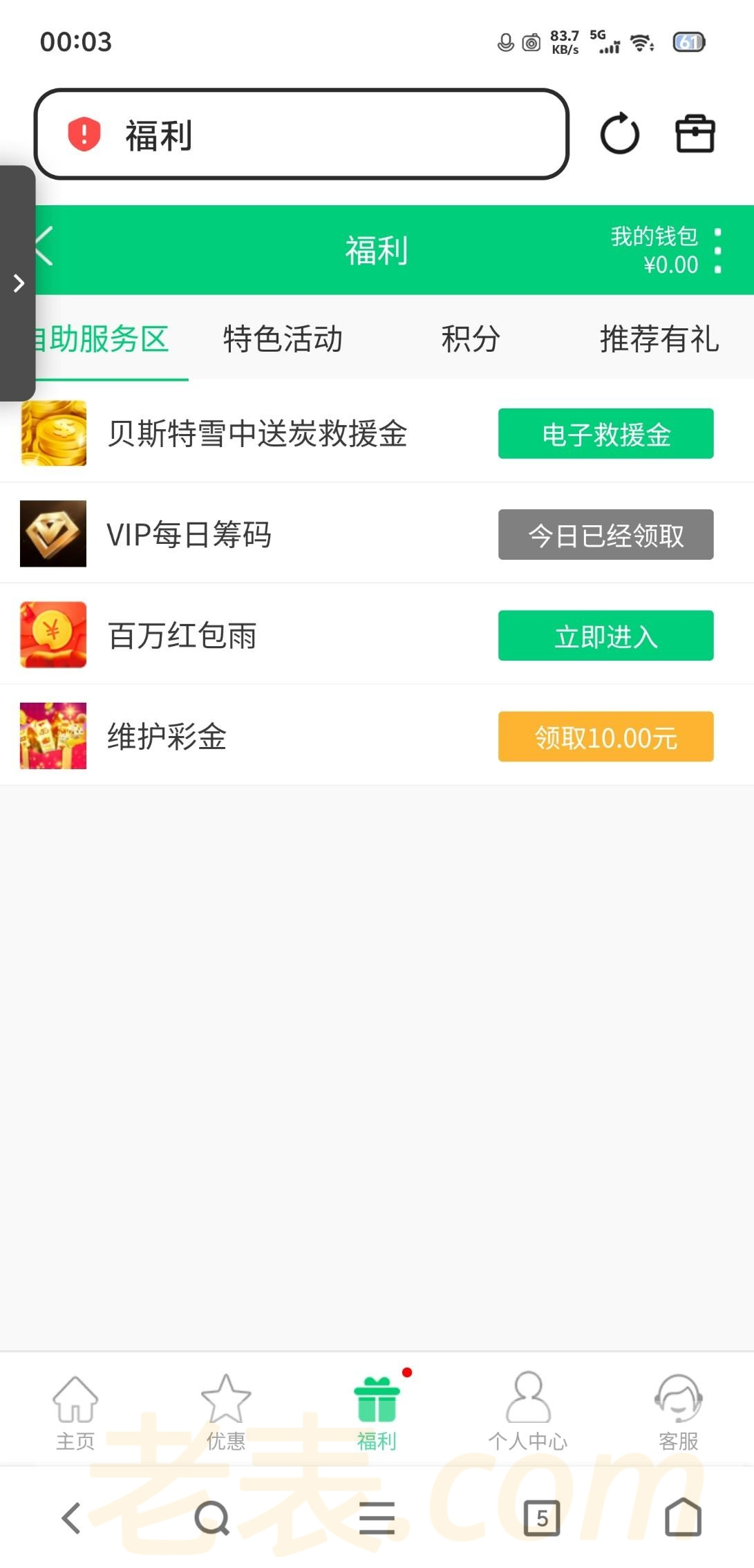Claim 领取10.00元 maintenance bonus
The width and height of the screenshot is (754, 1568).
pos(605,737)
